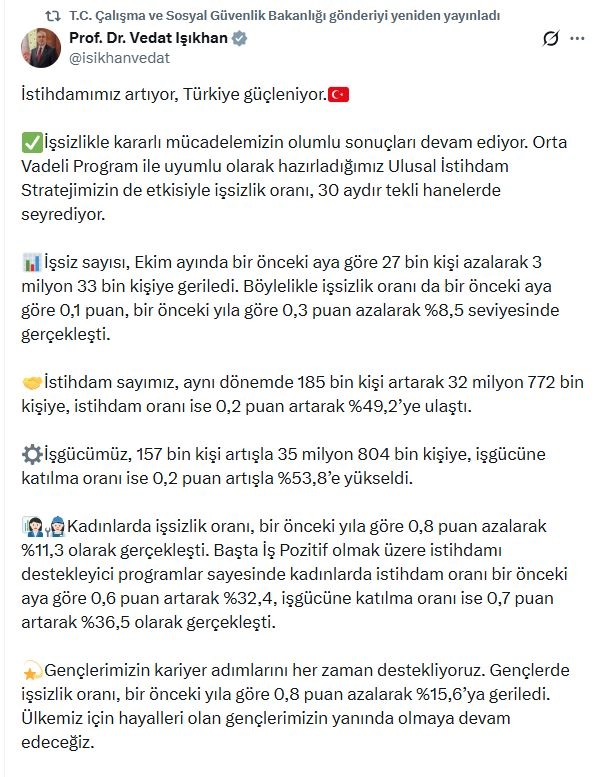The height and width of the screenshot is (777, 602).
Task: Open the Prof. Dr. Vedat Işıkhan profile name
Action: tap(148, 38)
